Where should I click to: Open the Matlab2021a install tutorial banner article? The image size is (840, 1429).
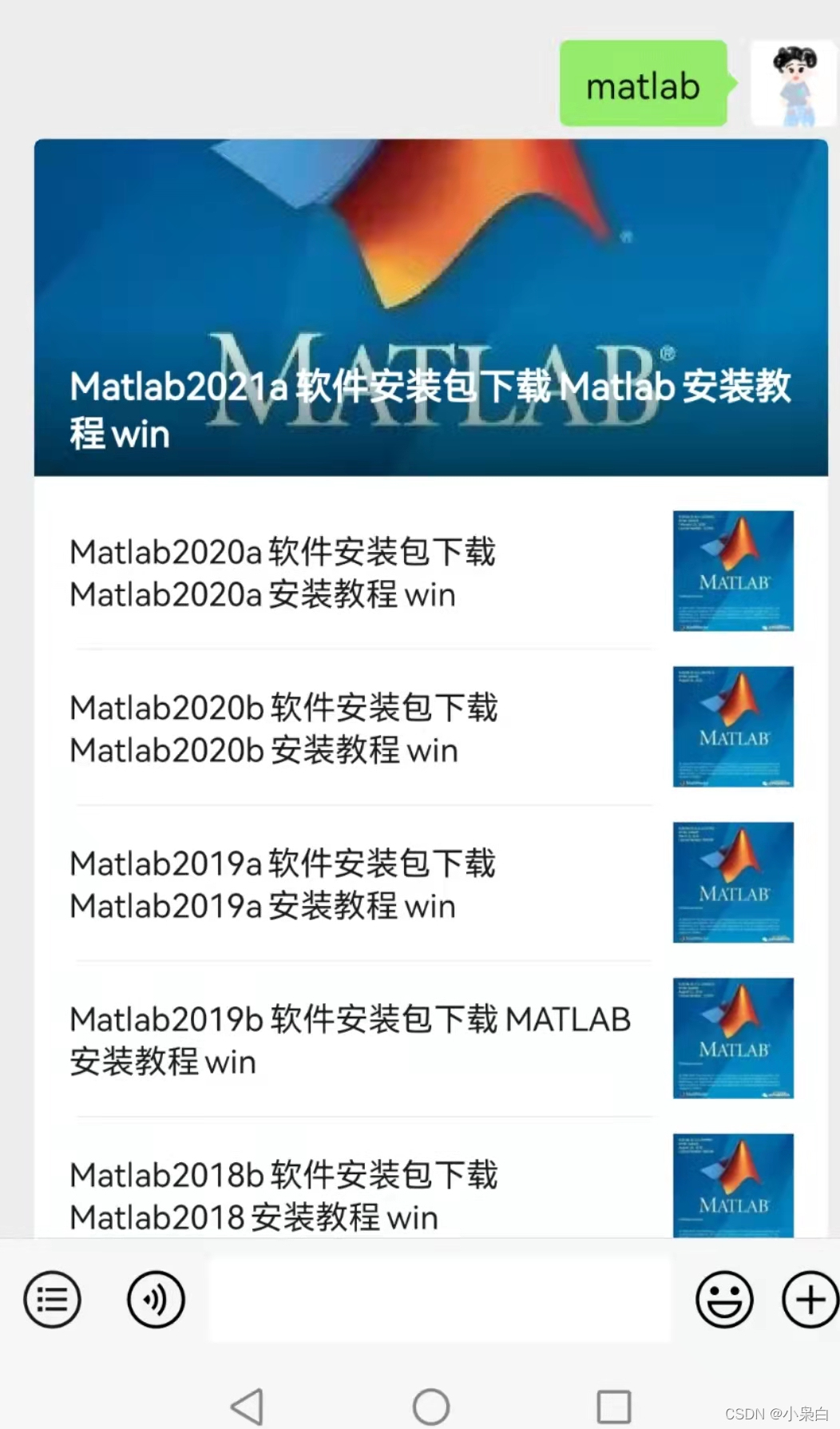point(430,308)
